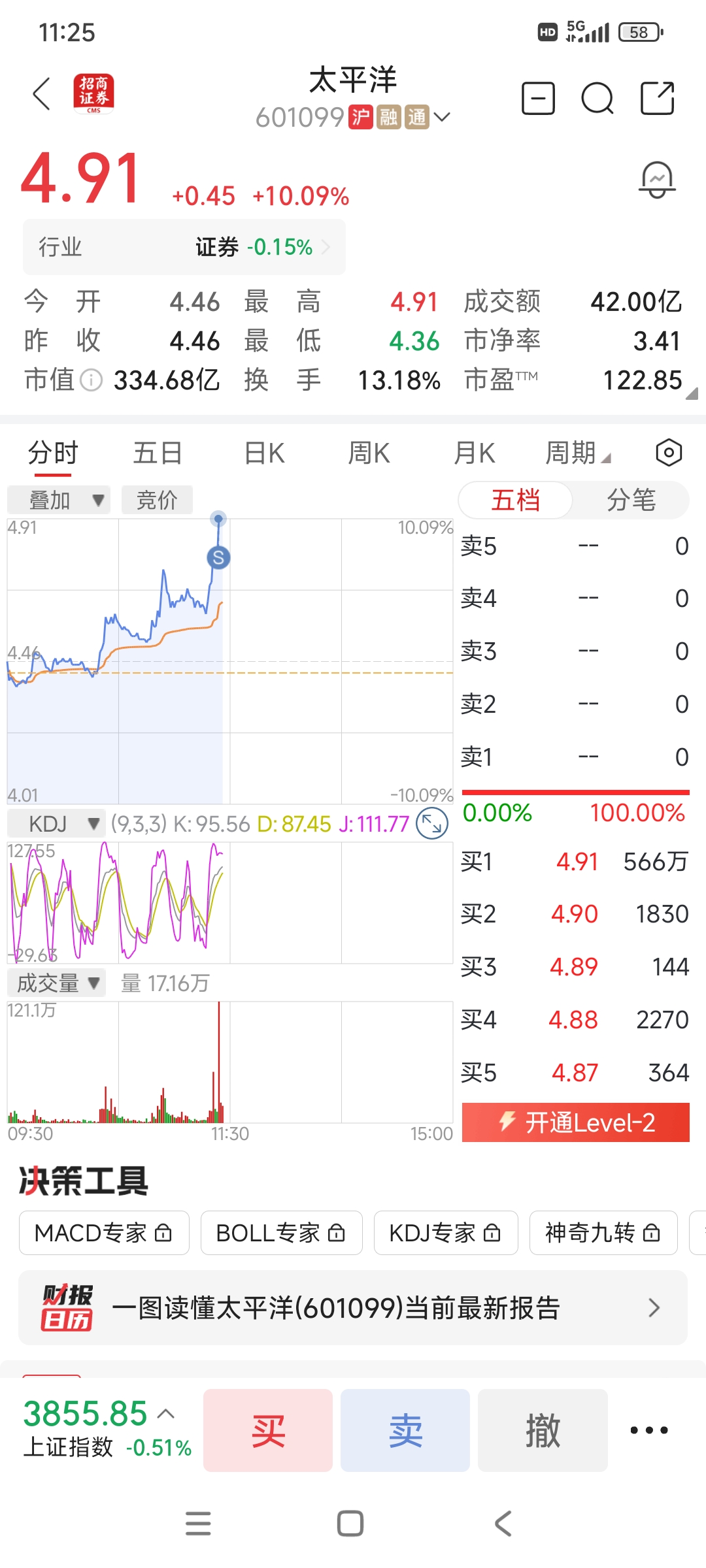Open the KDJ indicator dropdown
This screenshot has width=706, height=1568.
pyautogui.click(x=57, y=824)
